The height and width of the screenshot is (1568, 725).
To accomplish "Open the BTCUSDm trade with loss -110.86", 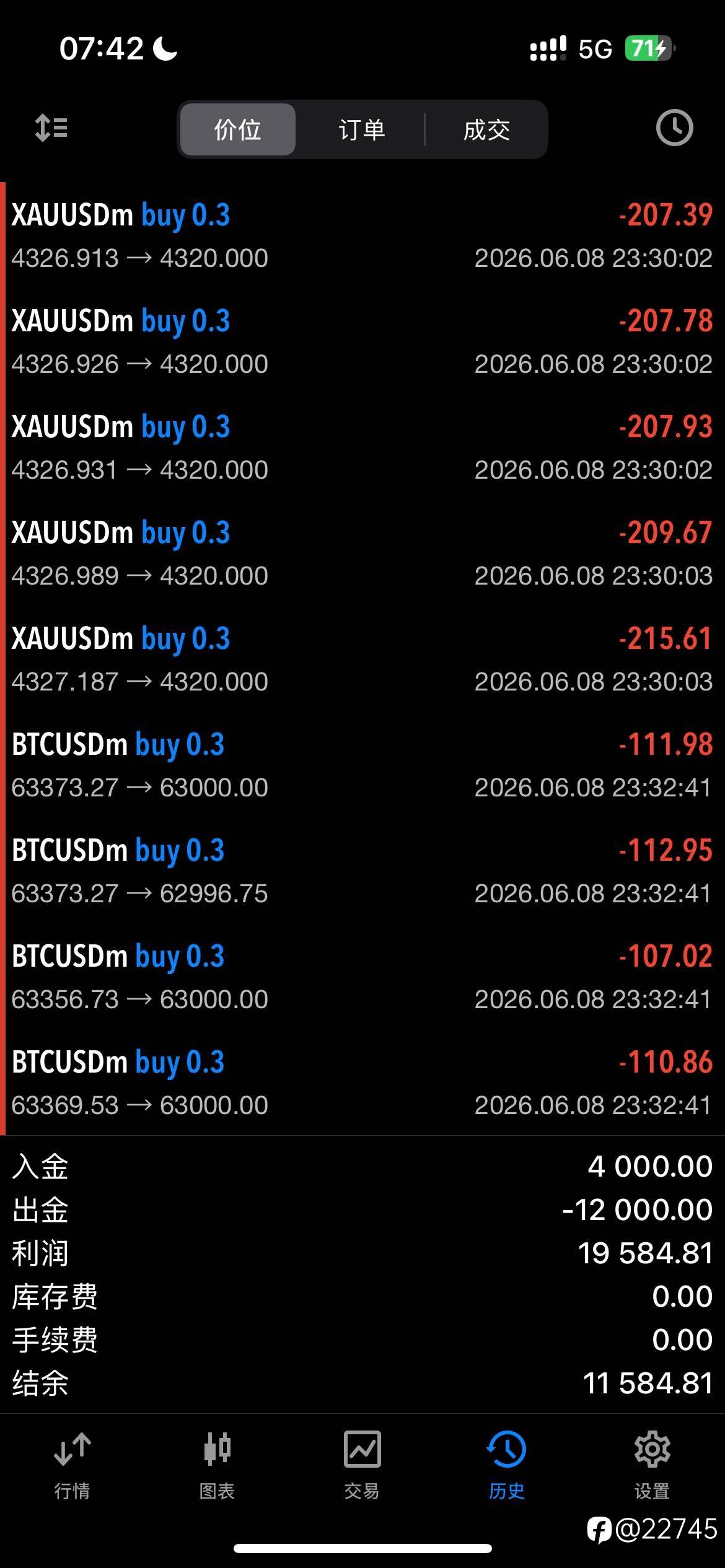I will tap(362, 1082).
